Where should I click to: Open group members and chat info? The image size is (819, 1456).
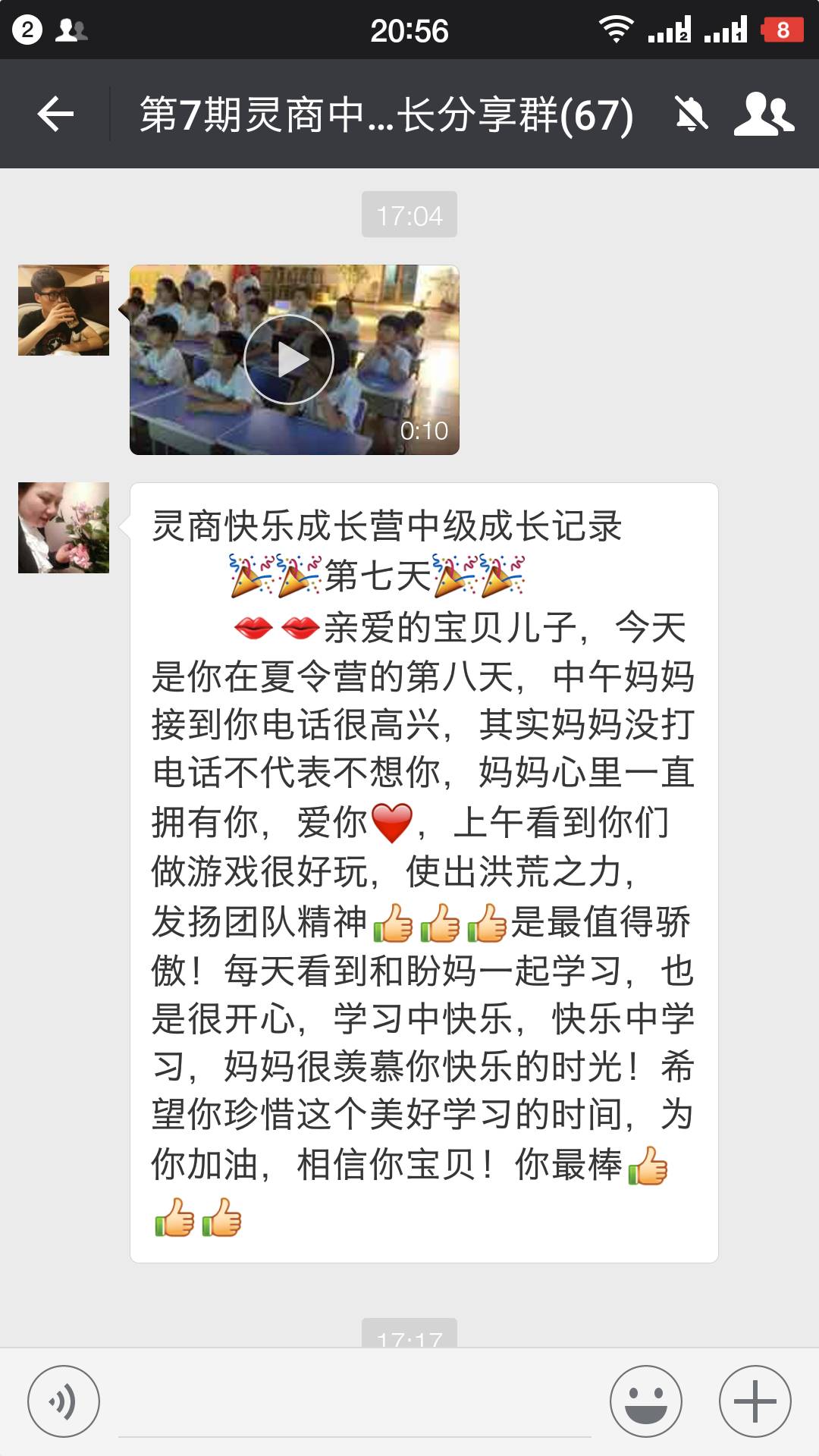pyautogui.click(x=764, y=115)
